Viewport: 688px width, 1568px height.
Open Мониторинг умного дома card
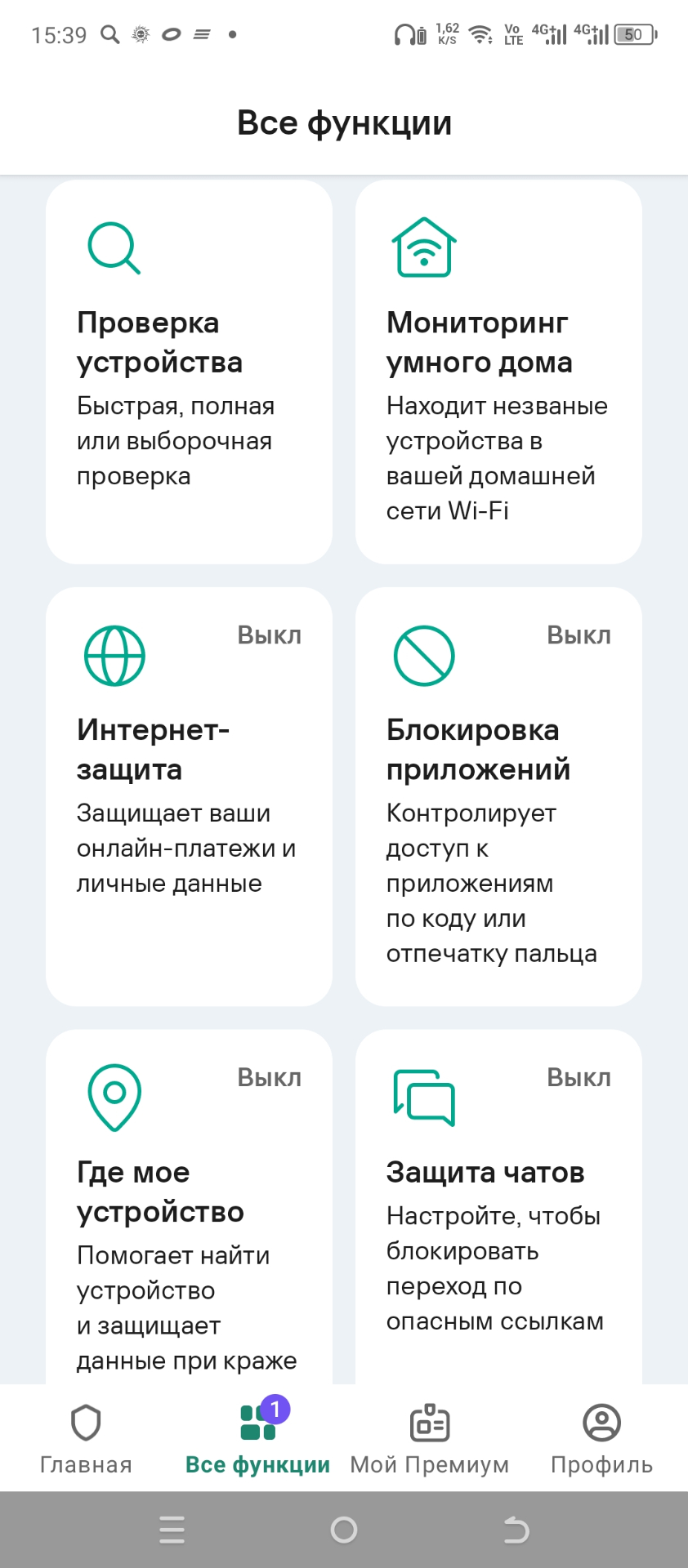click(498, 372)
